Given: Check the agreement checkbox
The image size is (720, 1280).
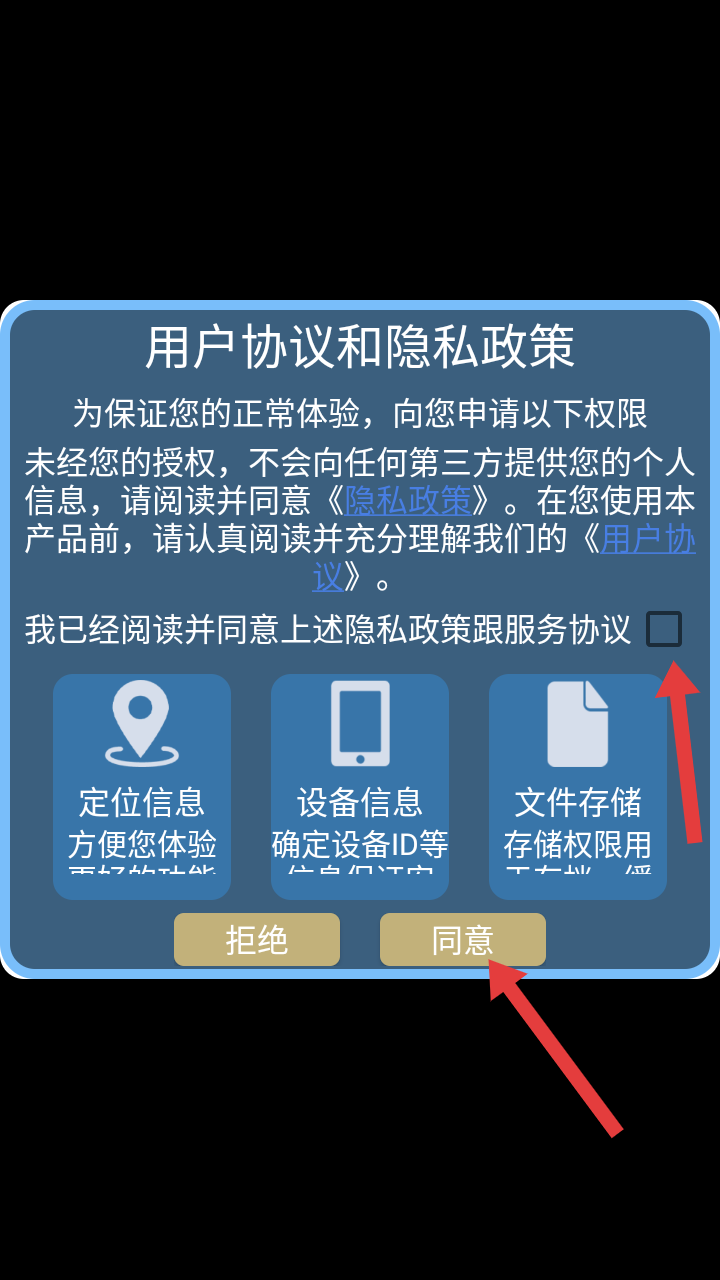Looking at the screenshot, I should (664, 629).
